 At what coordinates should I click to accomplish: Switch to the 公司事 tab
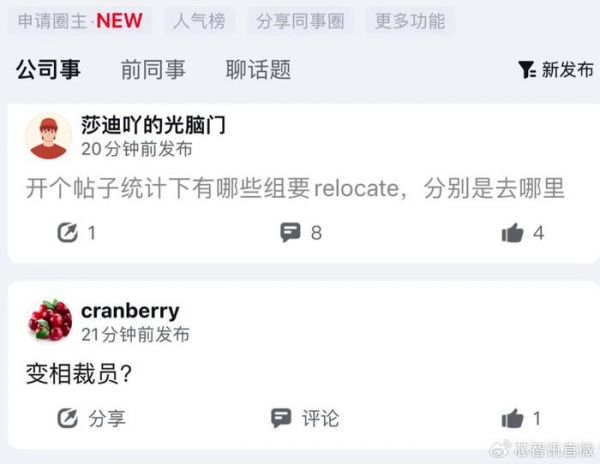tap(48, 70)
